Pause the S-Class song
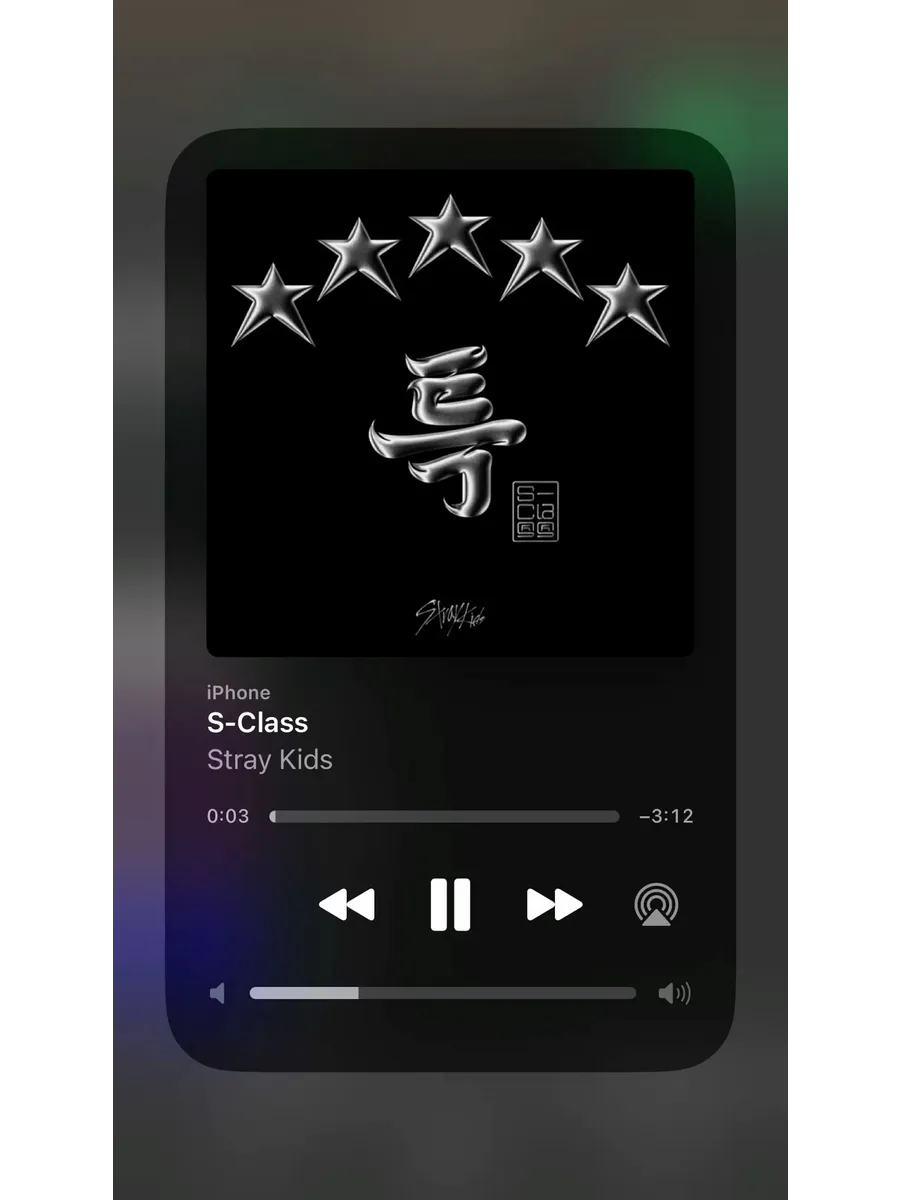 [x=450, y=905]
